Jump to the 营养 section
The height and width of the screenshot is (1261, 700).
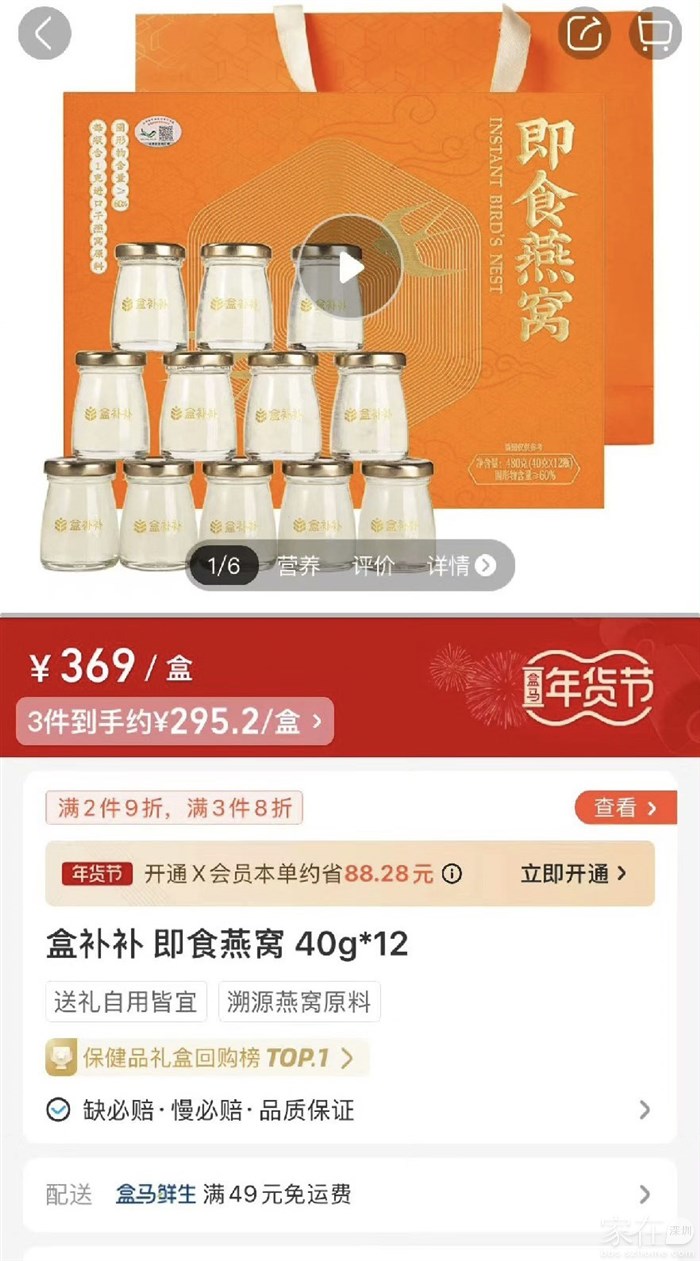[298, 566]
